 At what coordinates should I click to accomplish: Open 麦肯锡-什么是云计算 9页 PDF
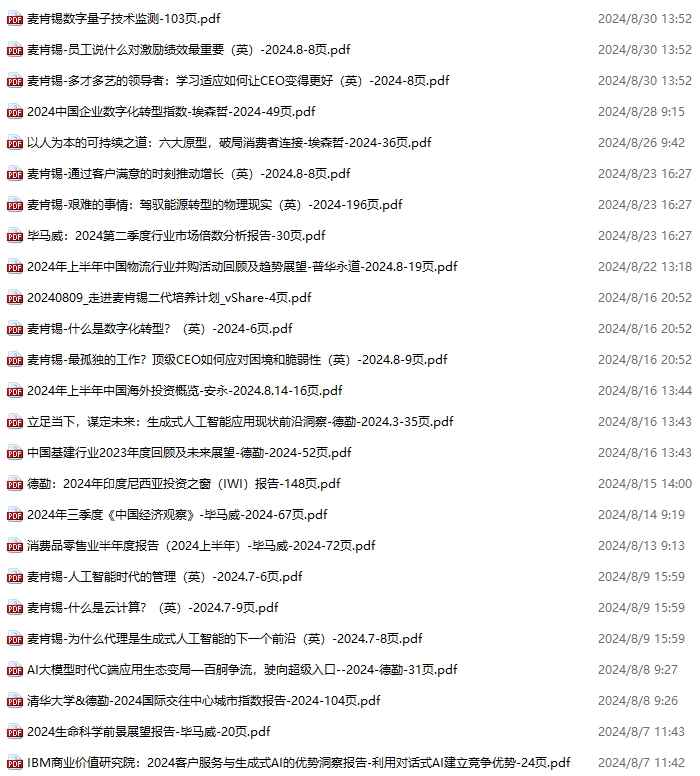point(152,607)
